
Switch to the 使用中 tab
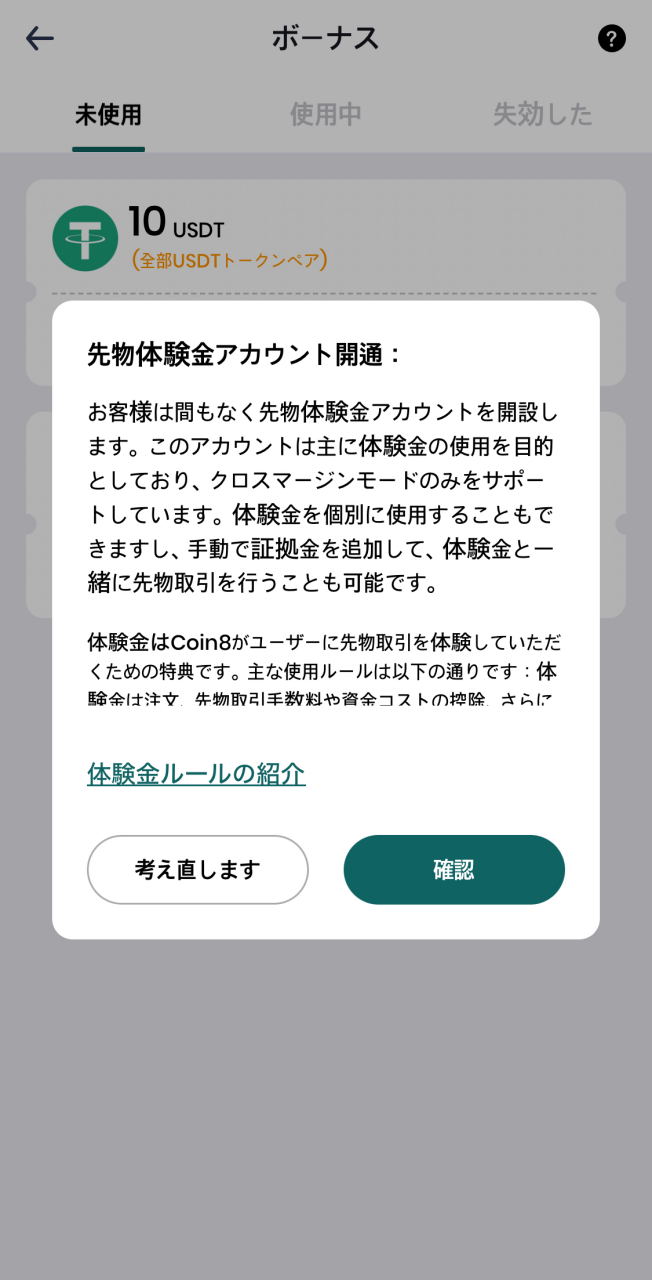pyautogui.click(x=325, y=114)
